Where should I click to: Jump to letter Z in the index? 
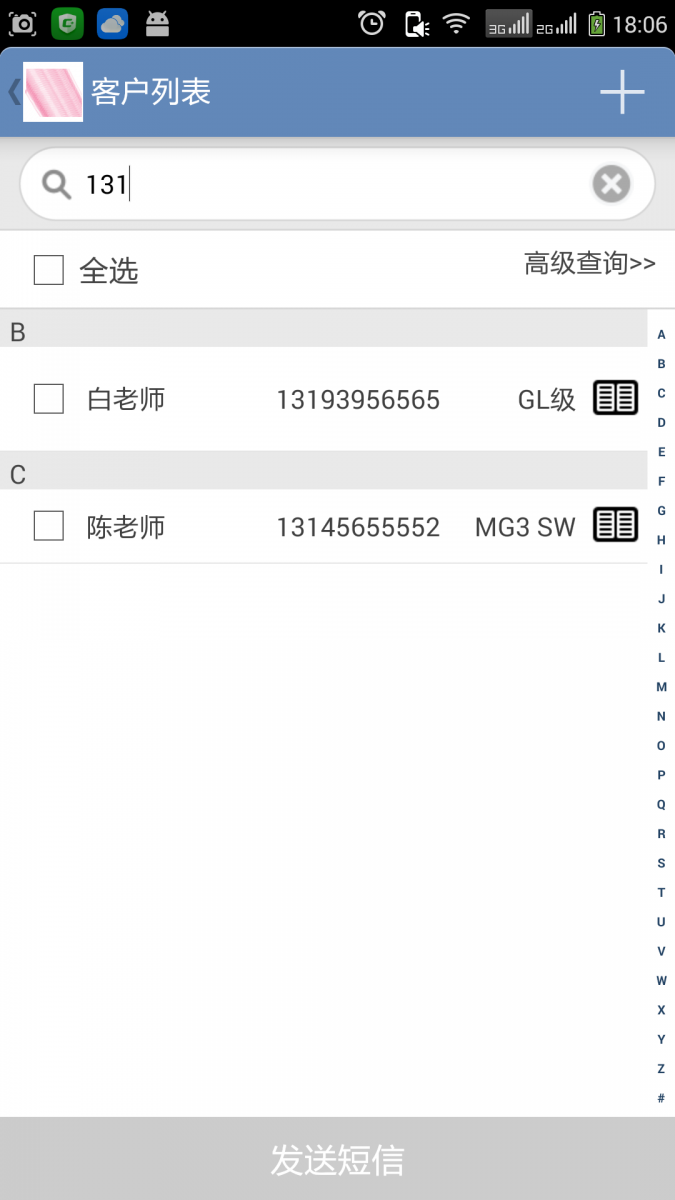tap(661, 1069)
